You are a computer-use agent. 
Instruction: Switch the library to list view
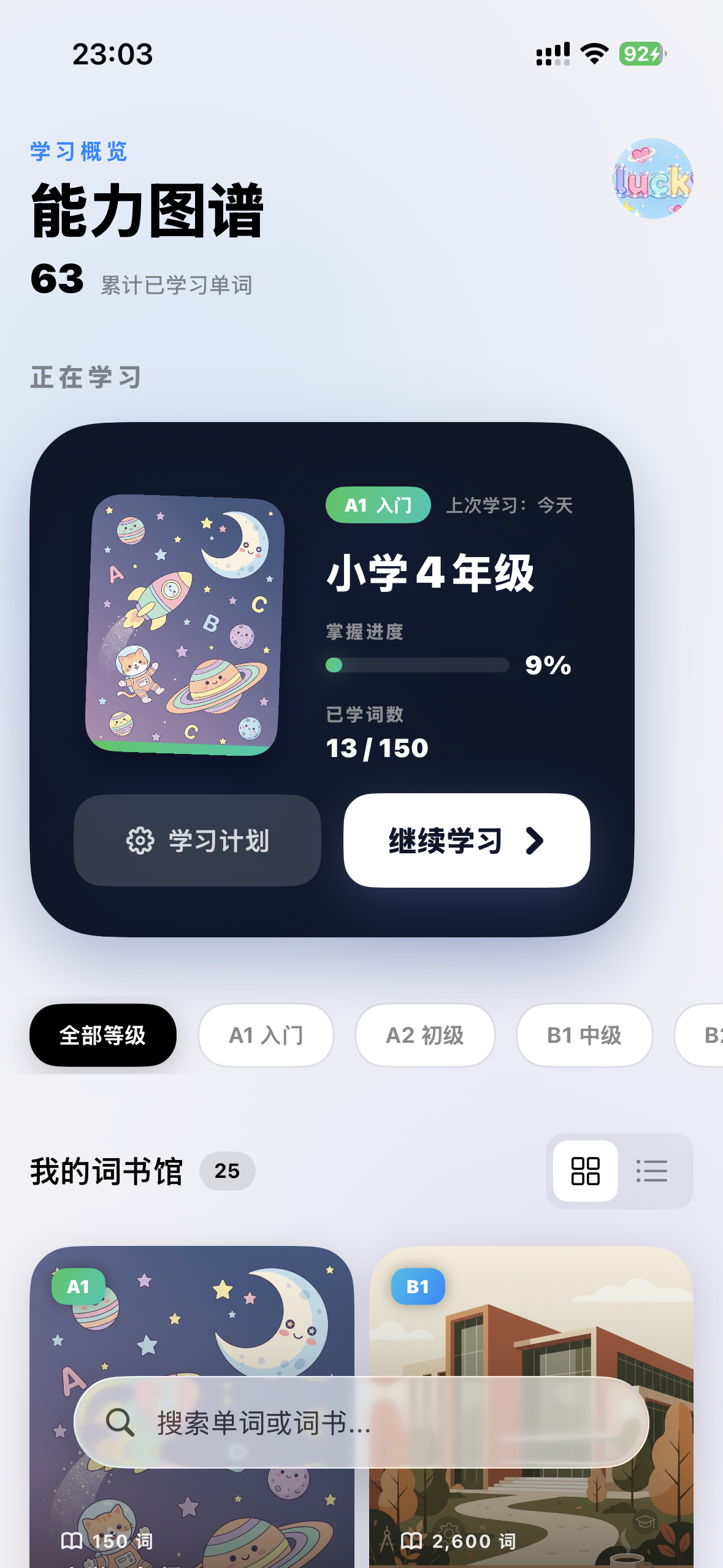652,1171
